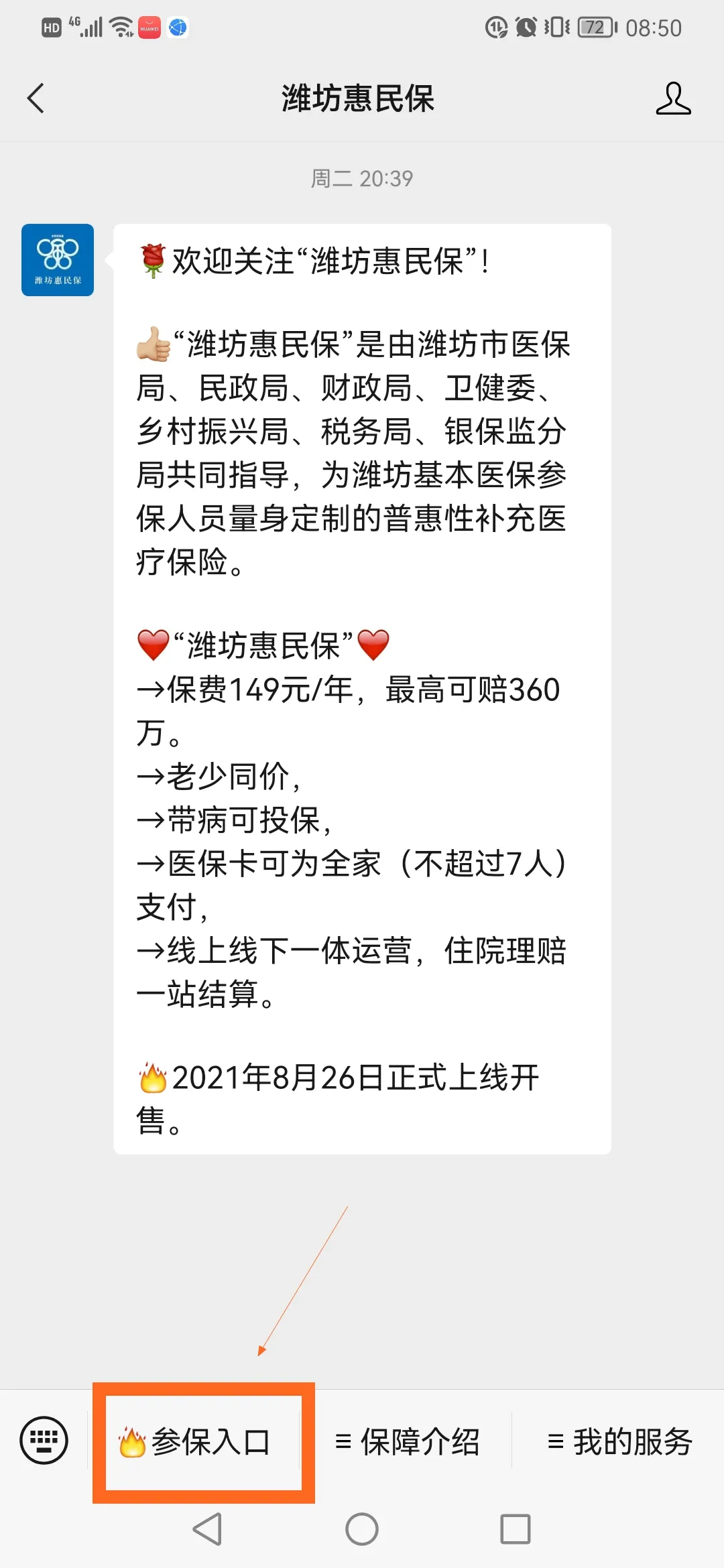Switch to keyboard input mode
The image size is (724, 1568).
tap(44, 1440)
